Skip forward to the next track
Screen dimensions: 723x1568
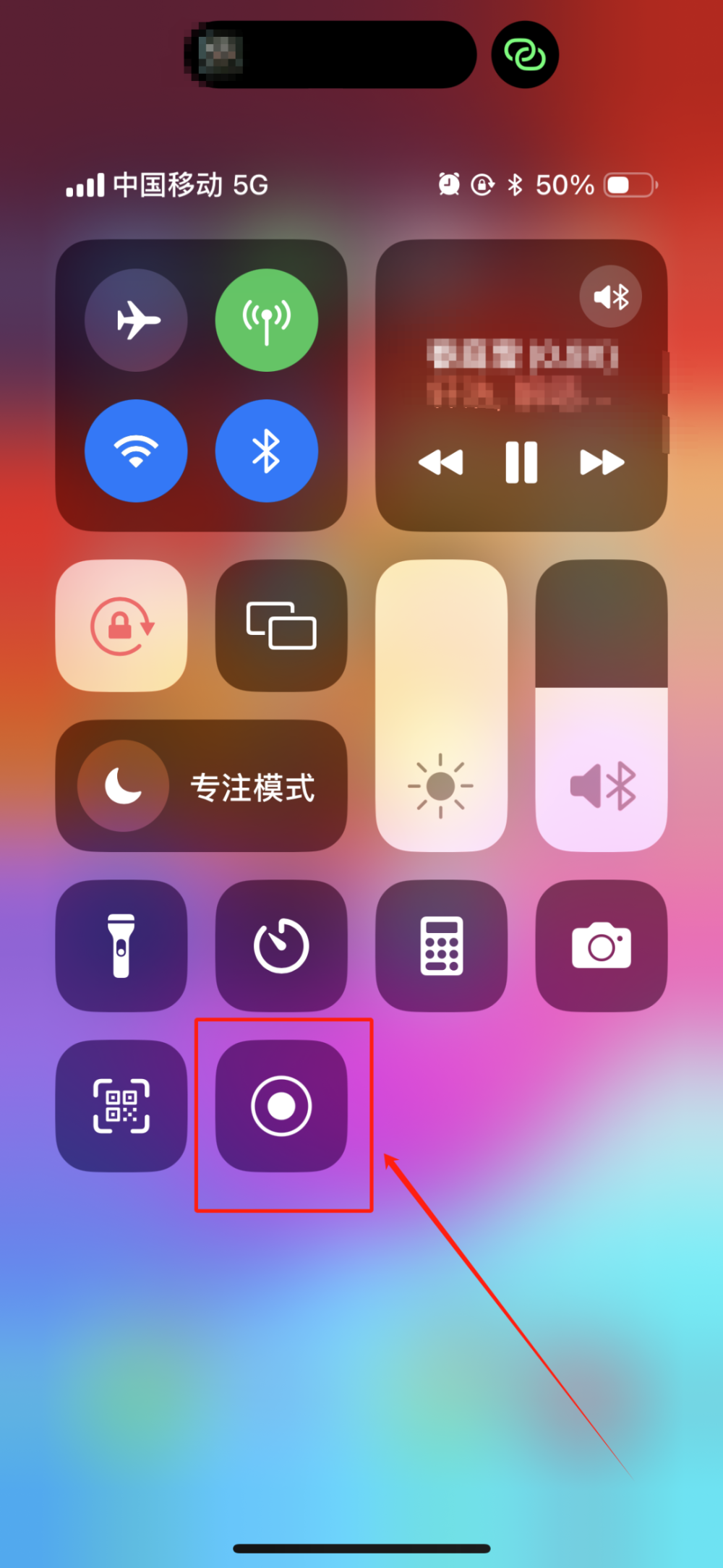click(602, 462)
